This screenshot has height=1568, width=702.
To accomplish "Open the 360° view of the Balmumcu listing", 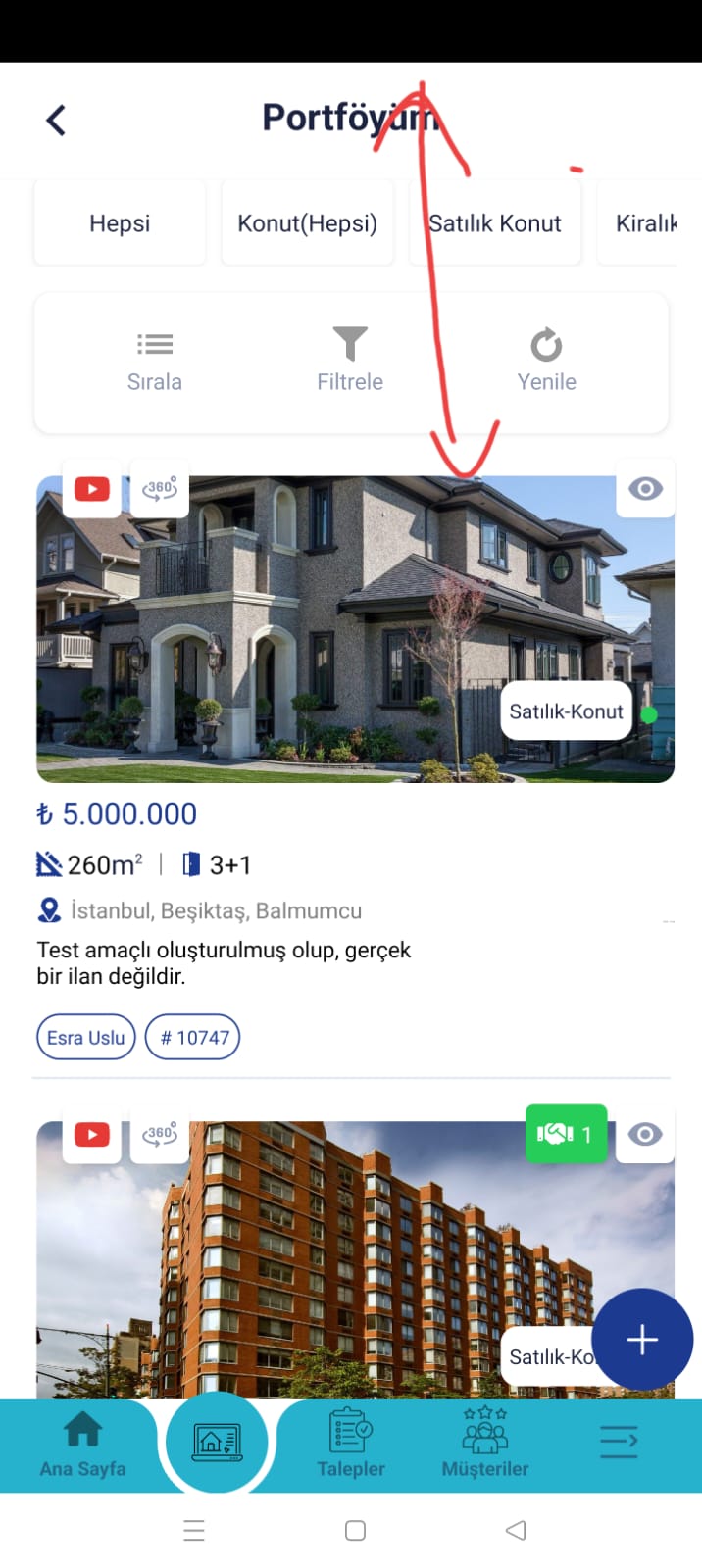I will coord(160,488).
